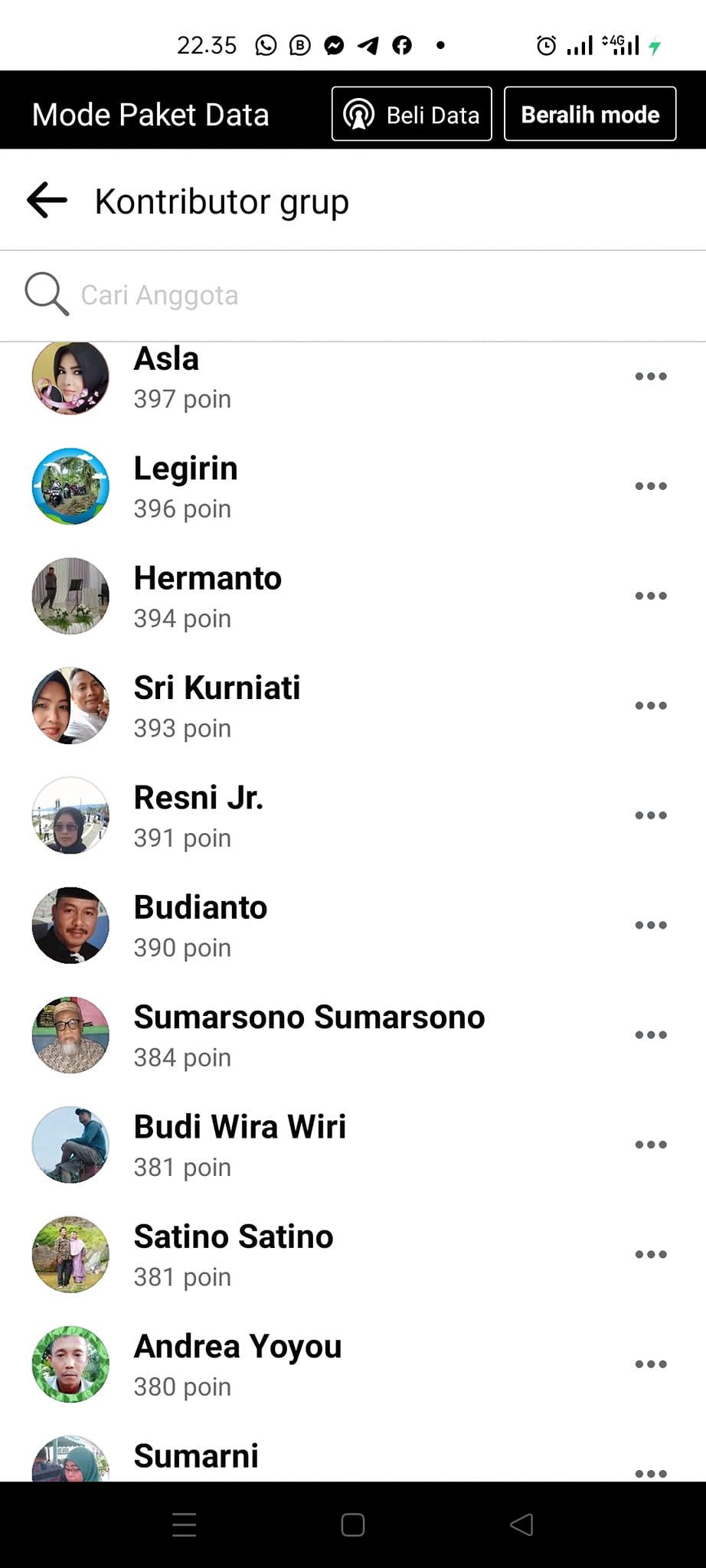The height and width of the screenshot is (1568, 706).
Task: Open more options for Legirin
Action: [x=651, y=486]
